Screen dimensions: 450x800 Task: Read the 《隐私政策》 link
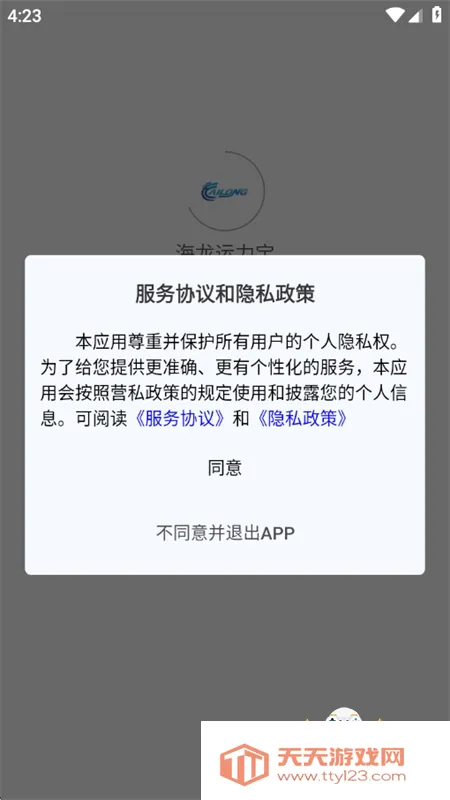click(302, 419)
